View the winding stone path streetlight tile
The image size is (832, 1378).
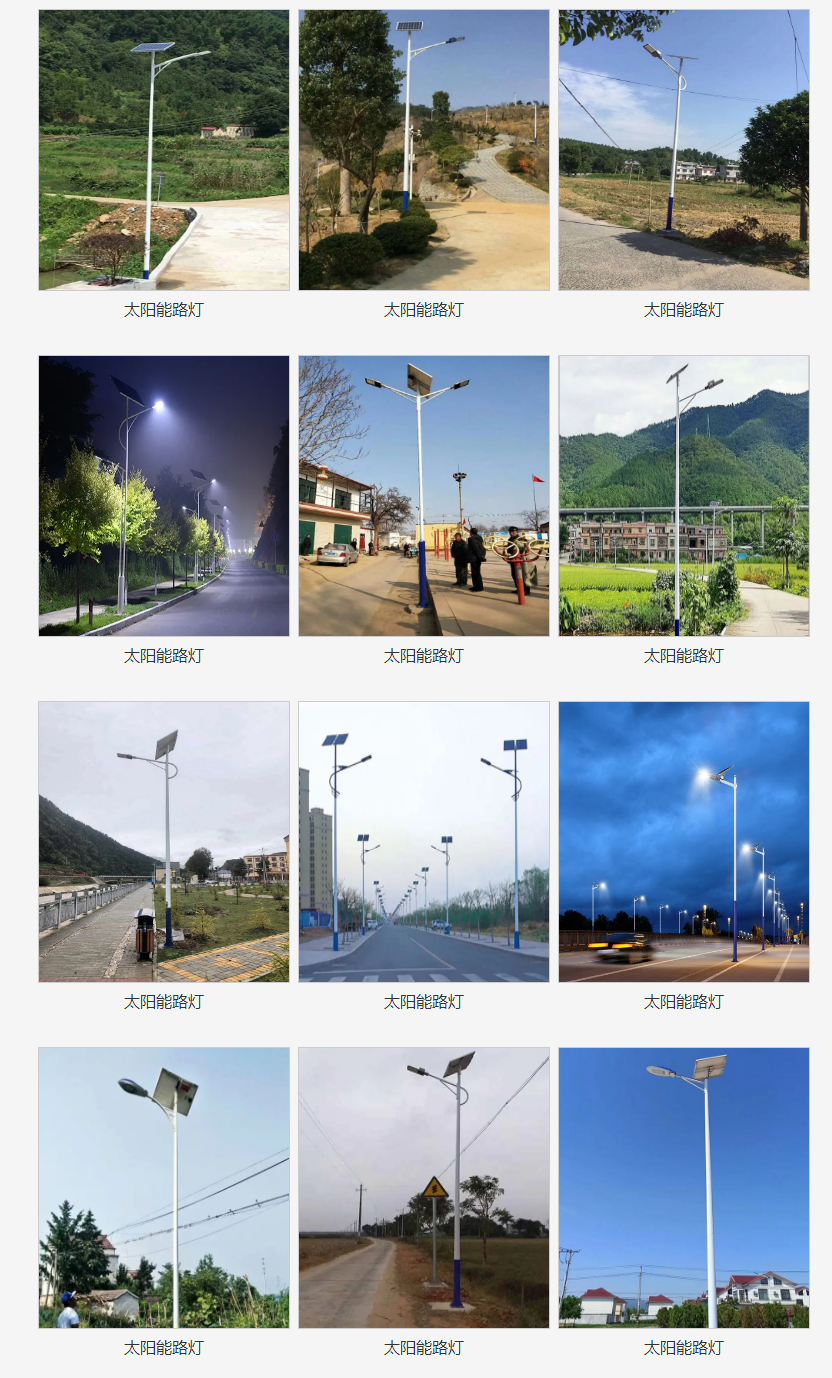424,150
